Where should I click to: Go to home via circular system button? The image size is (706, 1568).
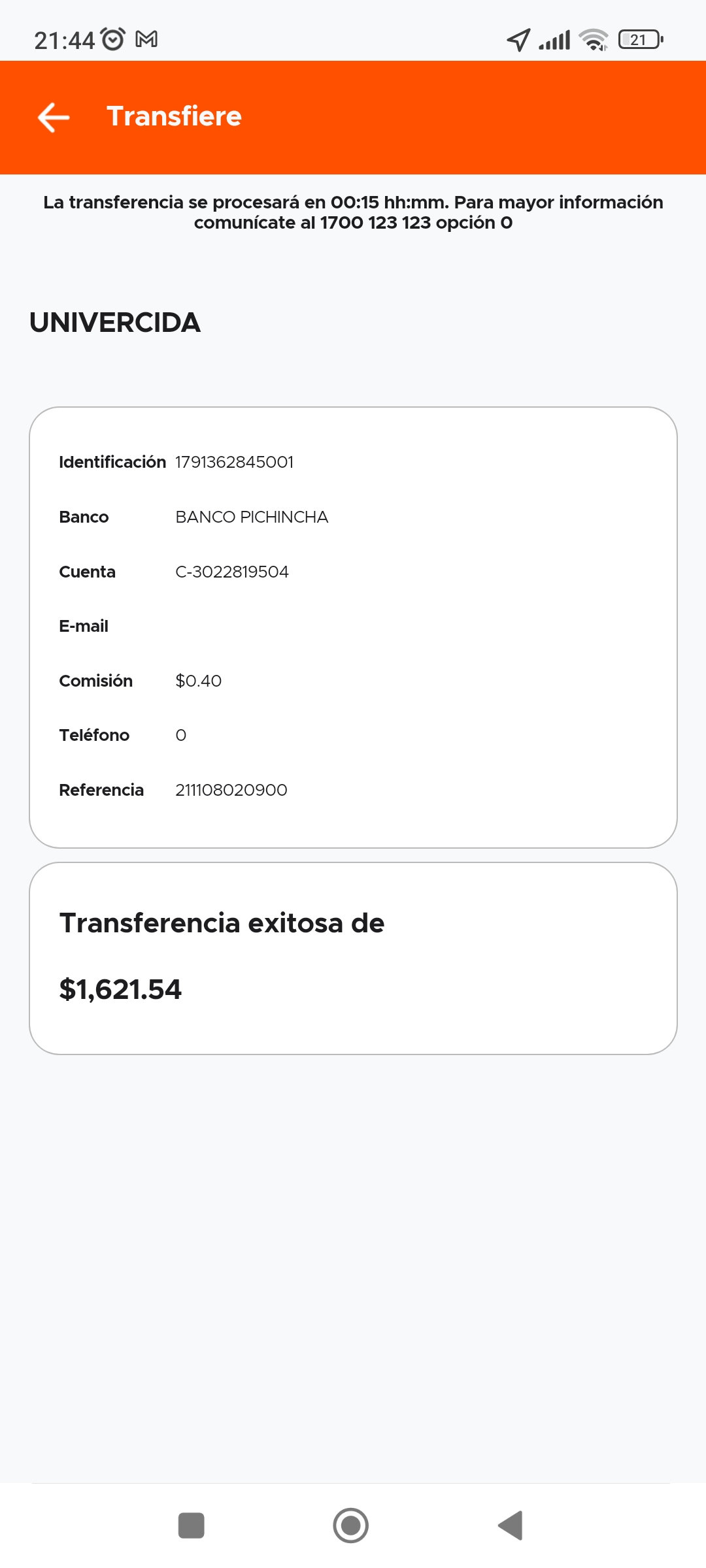(x=351, y=1526)
